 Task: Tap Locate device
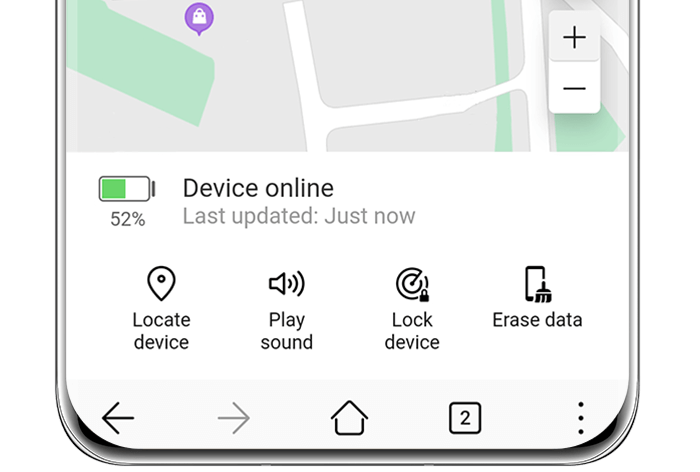(161, 308)
